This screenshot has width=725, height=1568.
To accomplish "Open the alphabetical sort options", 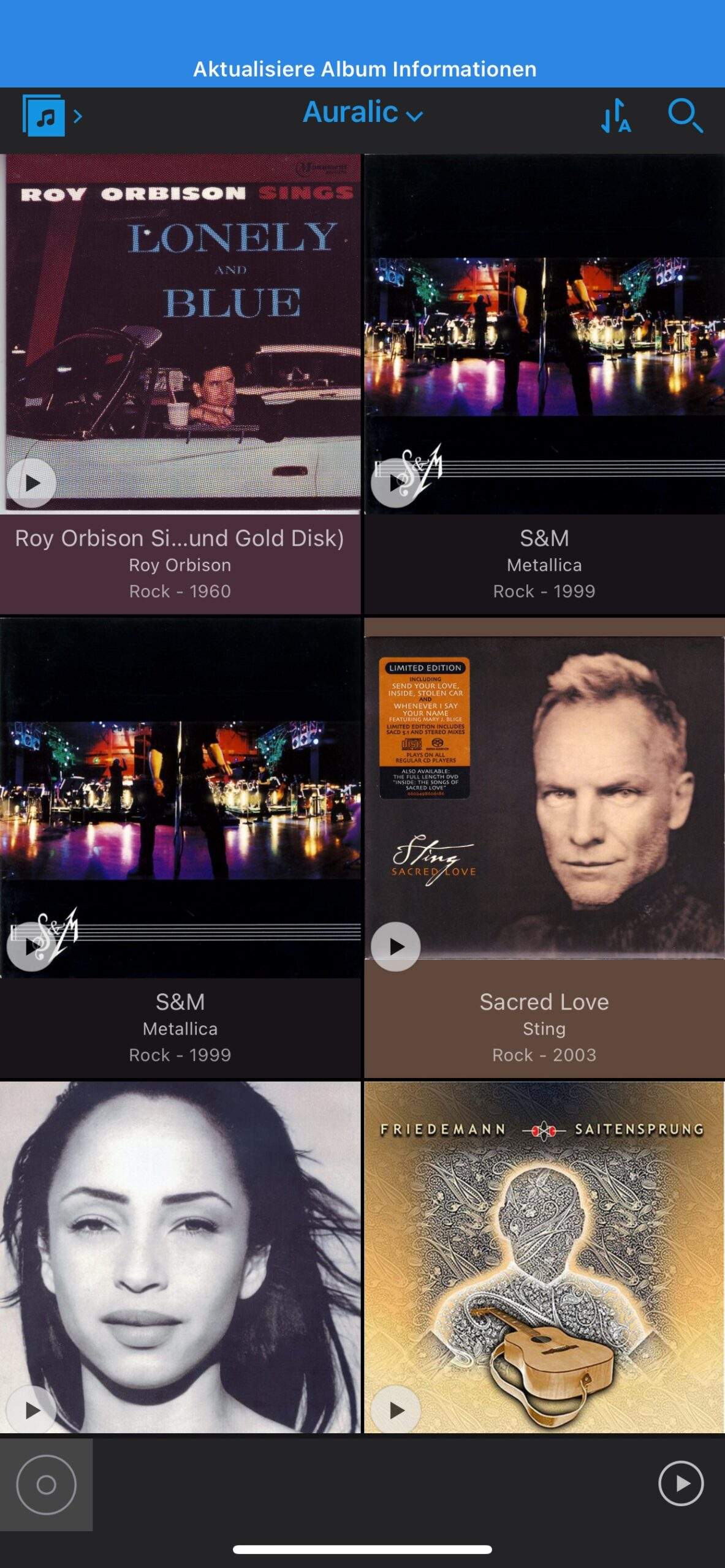I will pyautogui.click(x=615, y=116).
